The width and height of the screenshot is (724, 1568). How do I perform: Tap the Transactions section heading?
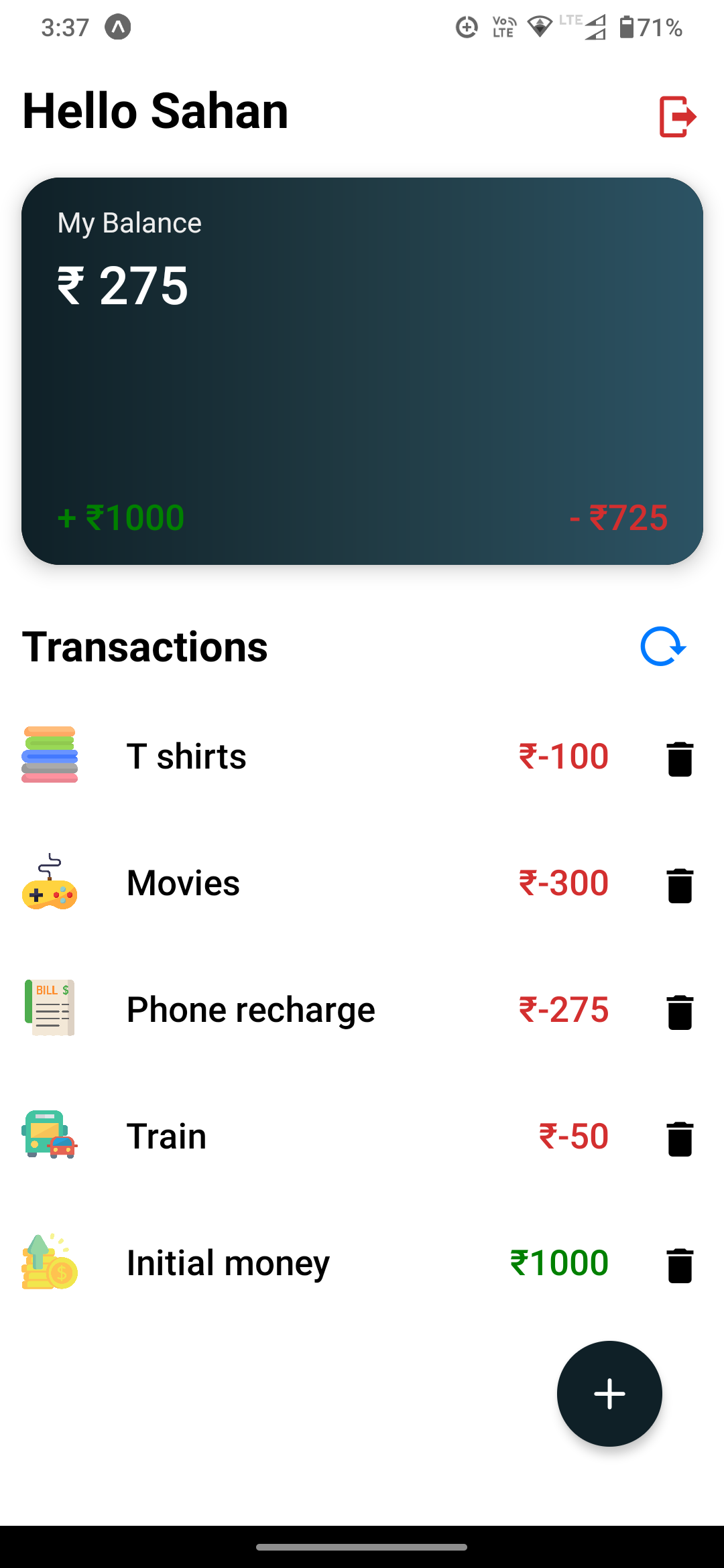point(145,647)
